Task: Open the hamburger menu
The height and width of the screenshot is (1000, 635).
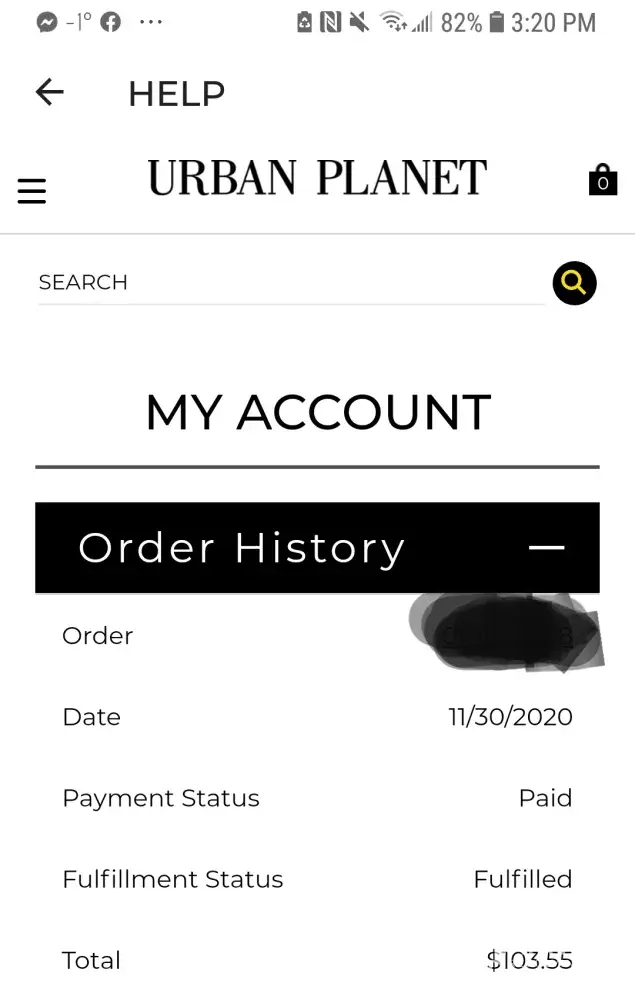Action: click(x=32, y=190)
